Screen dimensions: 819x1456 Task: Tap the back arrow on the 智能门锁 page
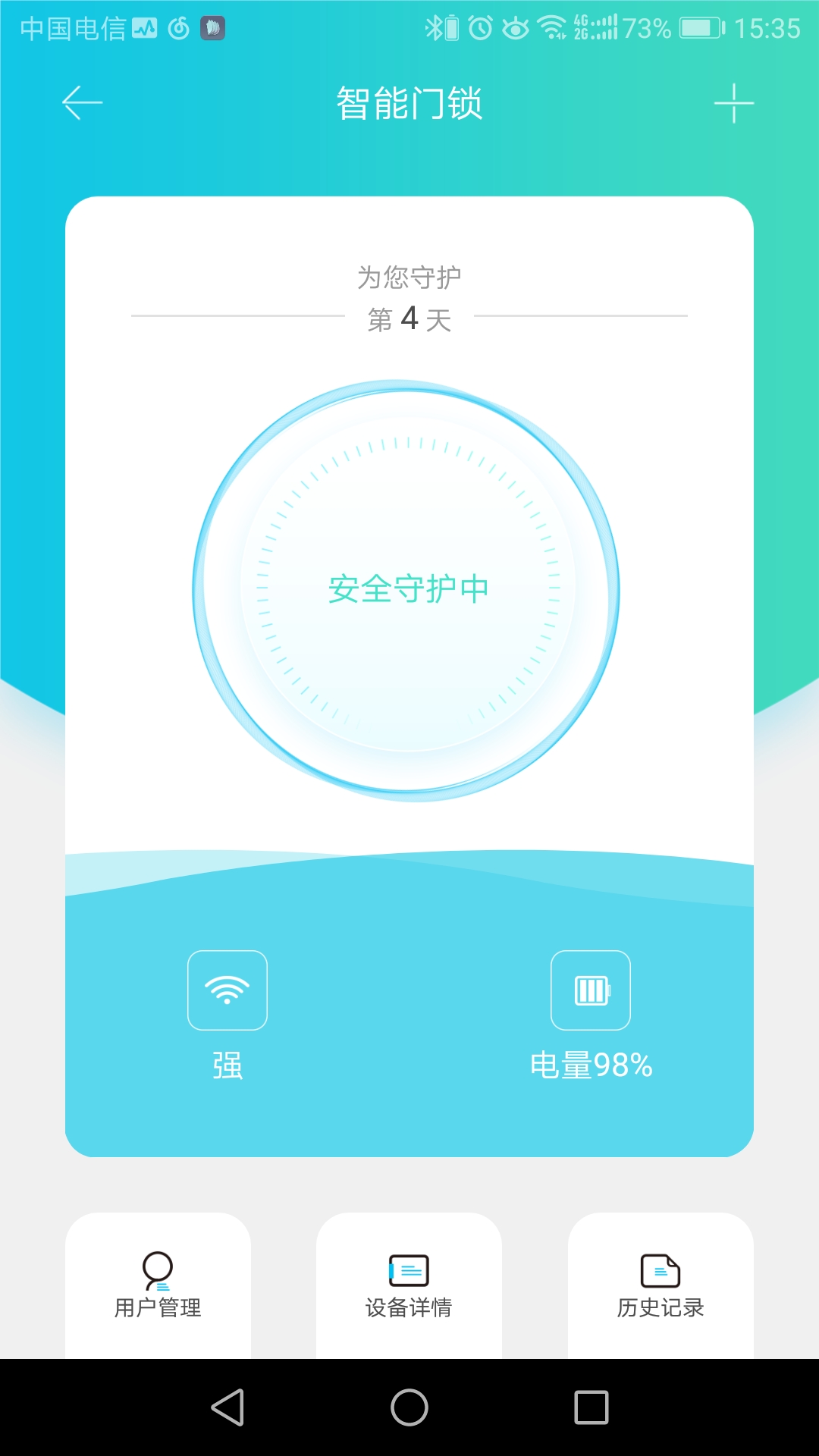(x=81, y=102)
